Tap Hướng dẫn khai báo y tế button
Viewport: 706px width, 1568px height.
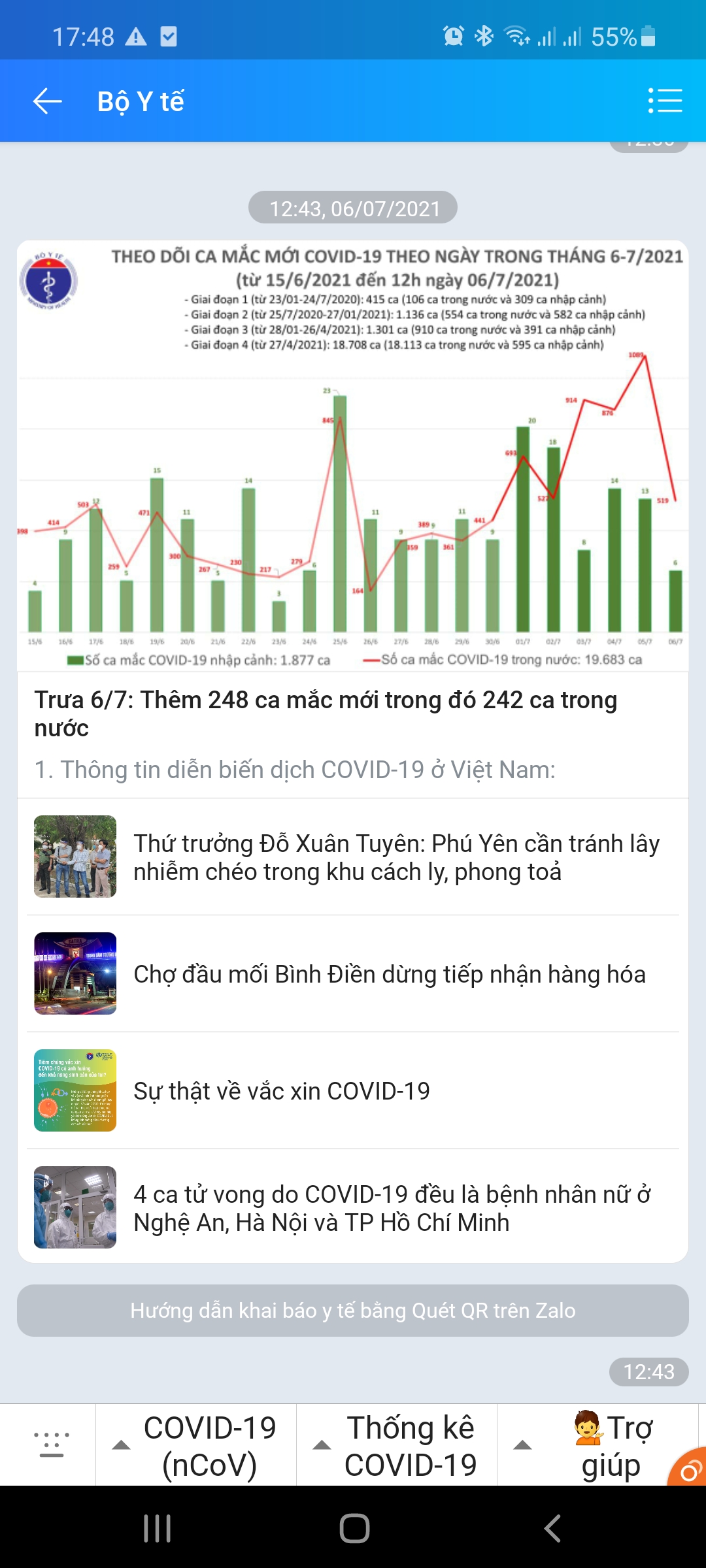[x=353, y=1311]
